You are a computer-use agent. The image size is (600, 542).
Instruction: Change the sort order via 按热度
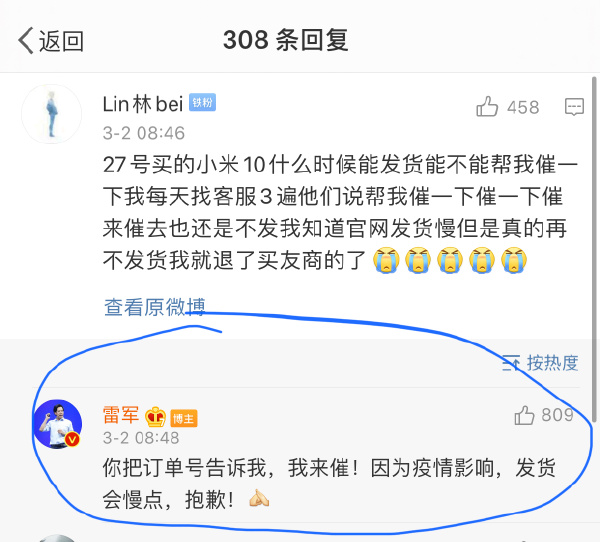coord(541,362)
